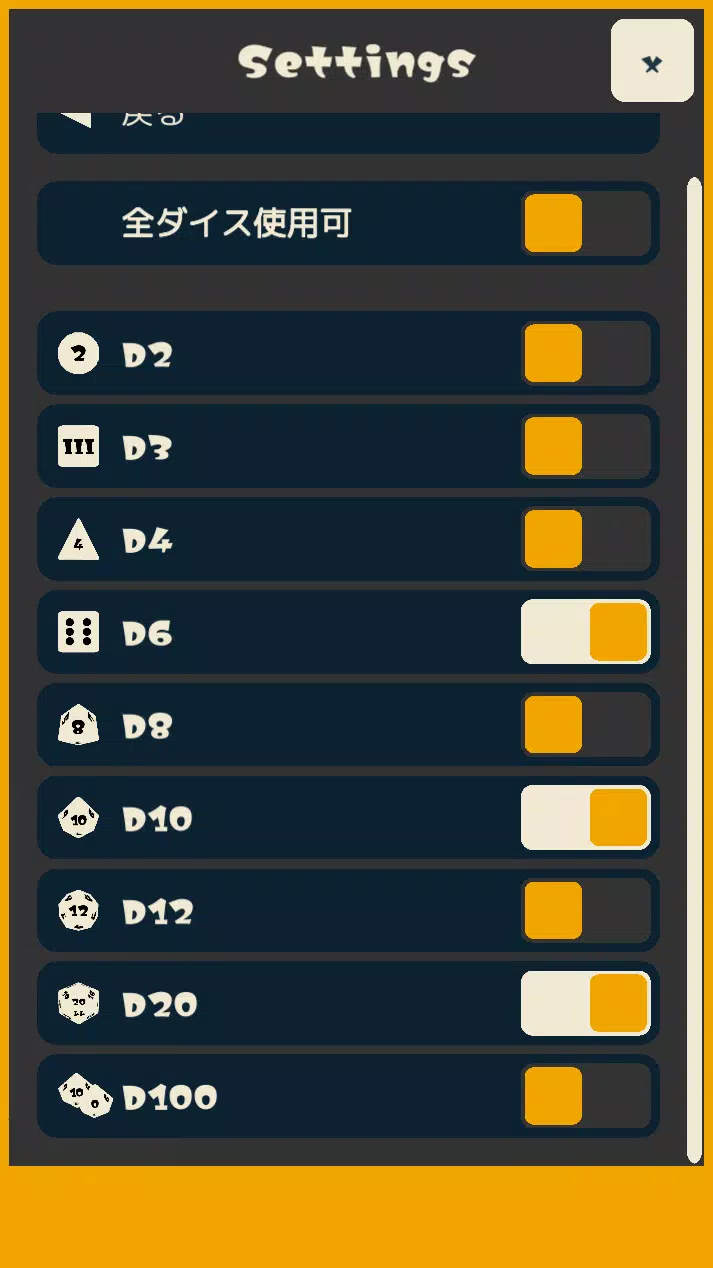713x1268 pixels.
Task: Activate the D12 die switch
Action: 586,910
